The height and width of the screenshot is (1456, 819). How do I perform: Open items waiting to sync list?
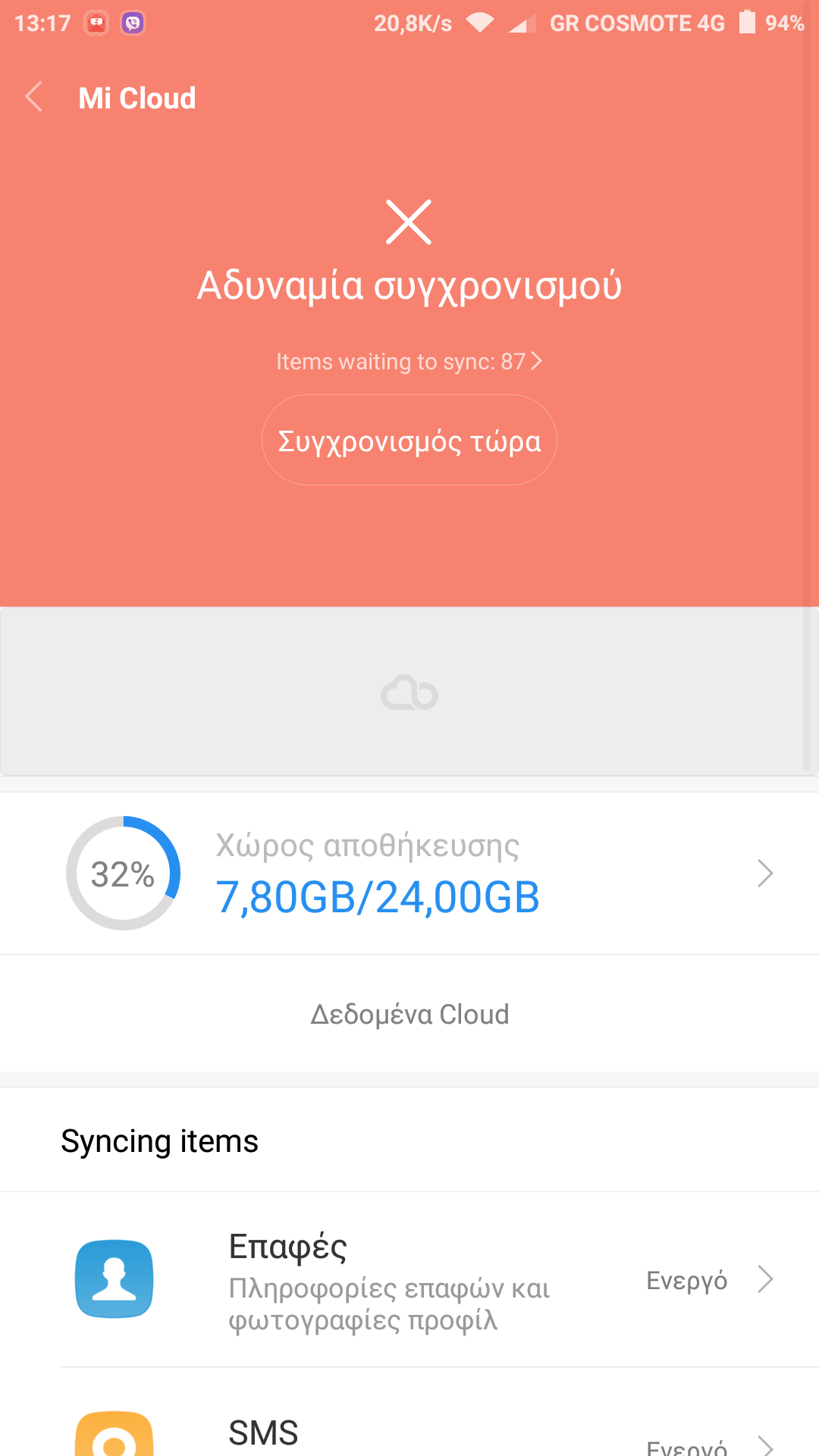(409, 362)
